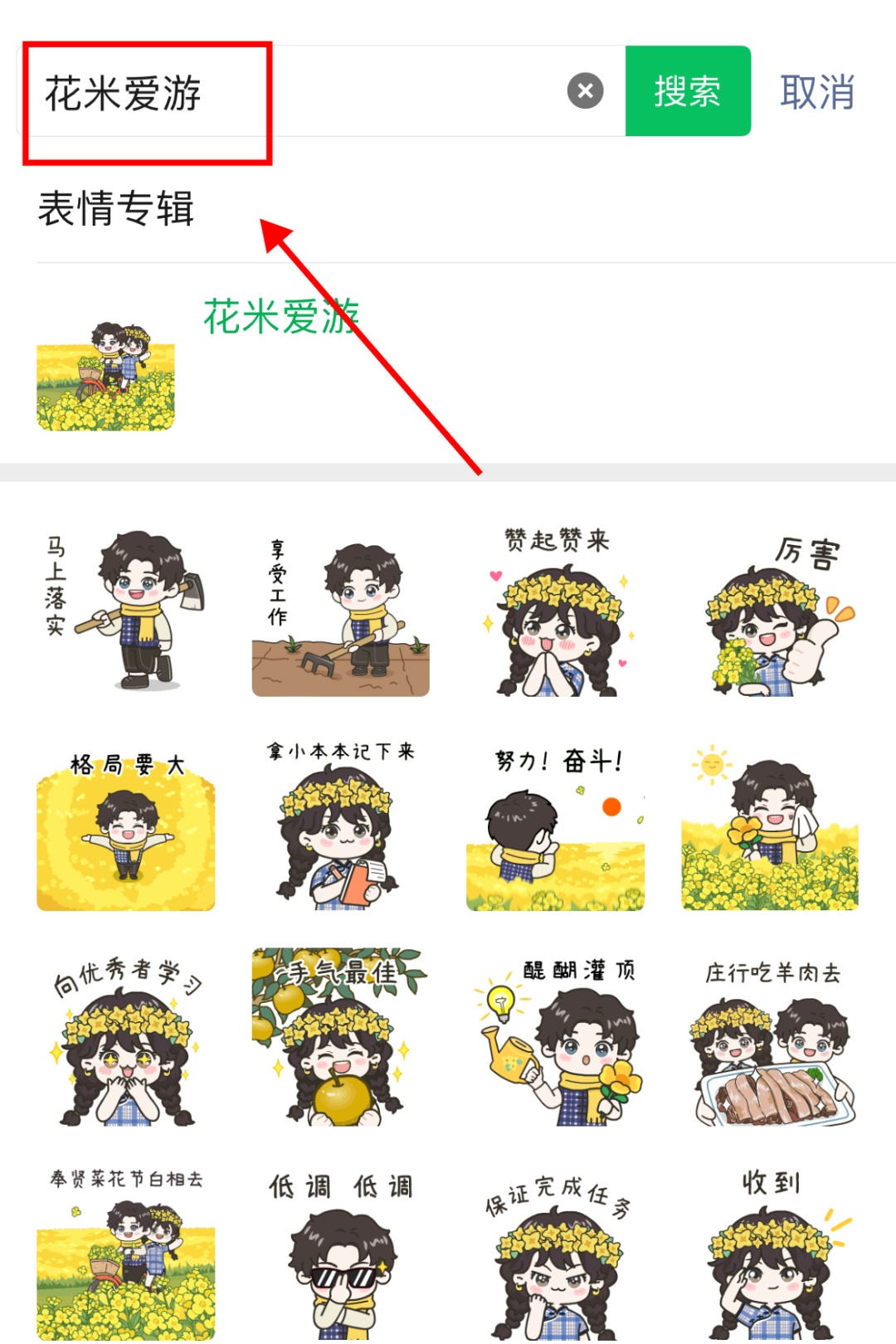This screenshot has height=1344, width=896.
Task: Choose the 努力！奋斗！ sticker
Action: (x=556, y=826)
